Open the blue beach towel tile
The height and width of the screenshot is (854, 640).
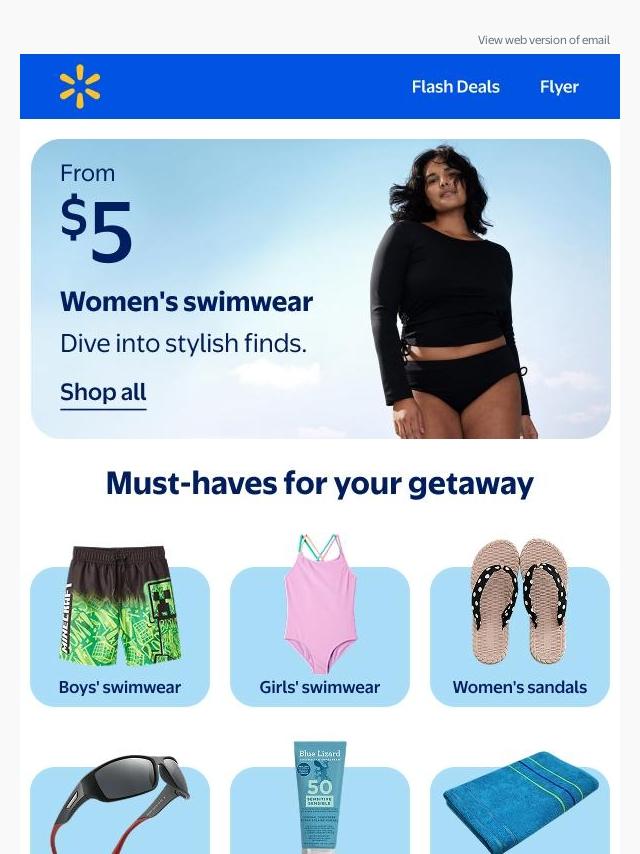click(x=520, y=805)
